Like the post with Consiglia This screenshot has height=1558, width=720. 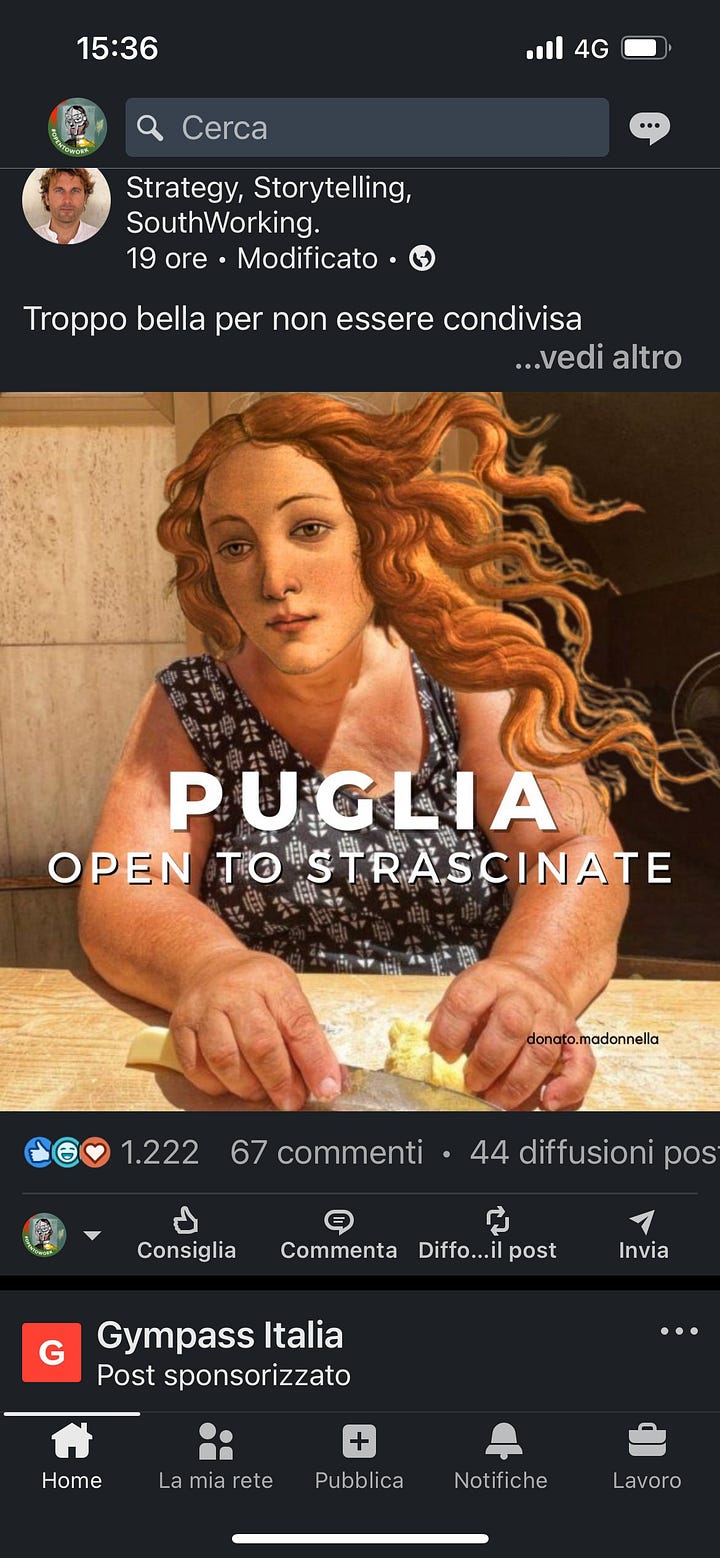tap(186, 1235)
